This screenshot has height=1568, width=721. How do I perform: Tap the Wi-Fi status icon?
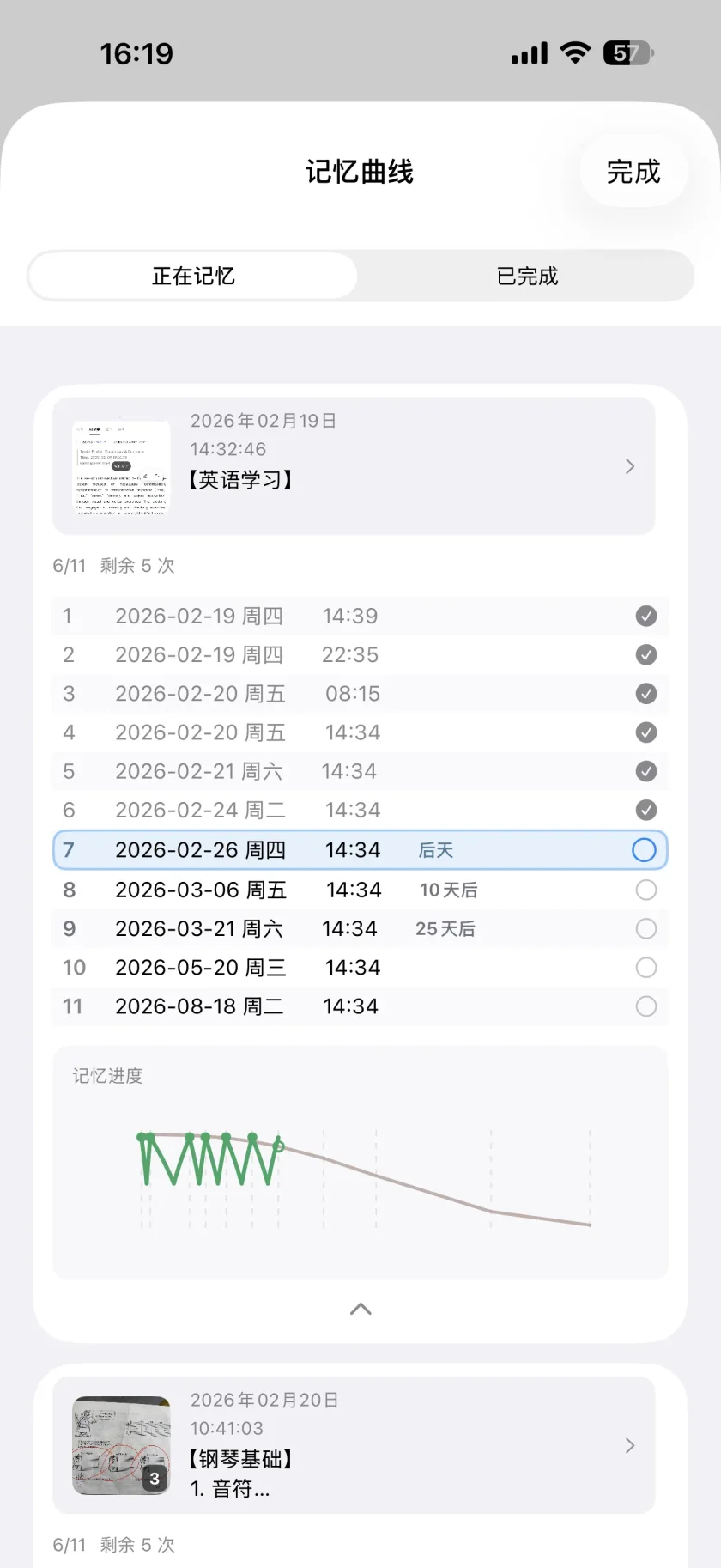click(x=576, y=52)
